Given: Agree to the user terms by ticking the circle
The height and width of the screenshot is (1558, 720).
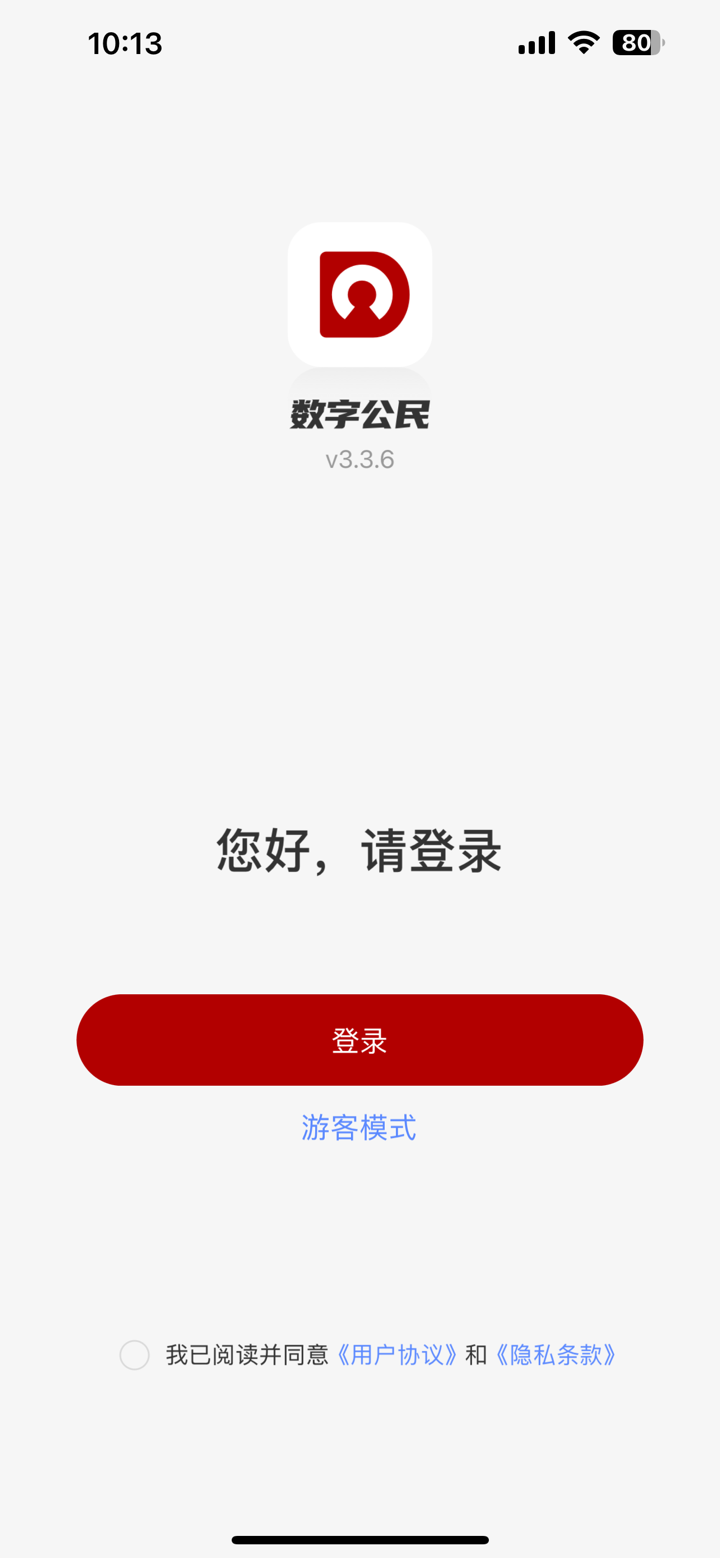Looking at the screenshot, I should pyautogui.click(x=134, y=1355).
